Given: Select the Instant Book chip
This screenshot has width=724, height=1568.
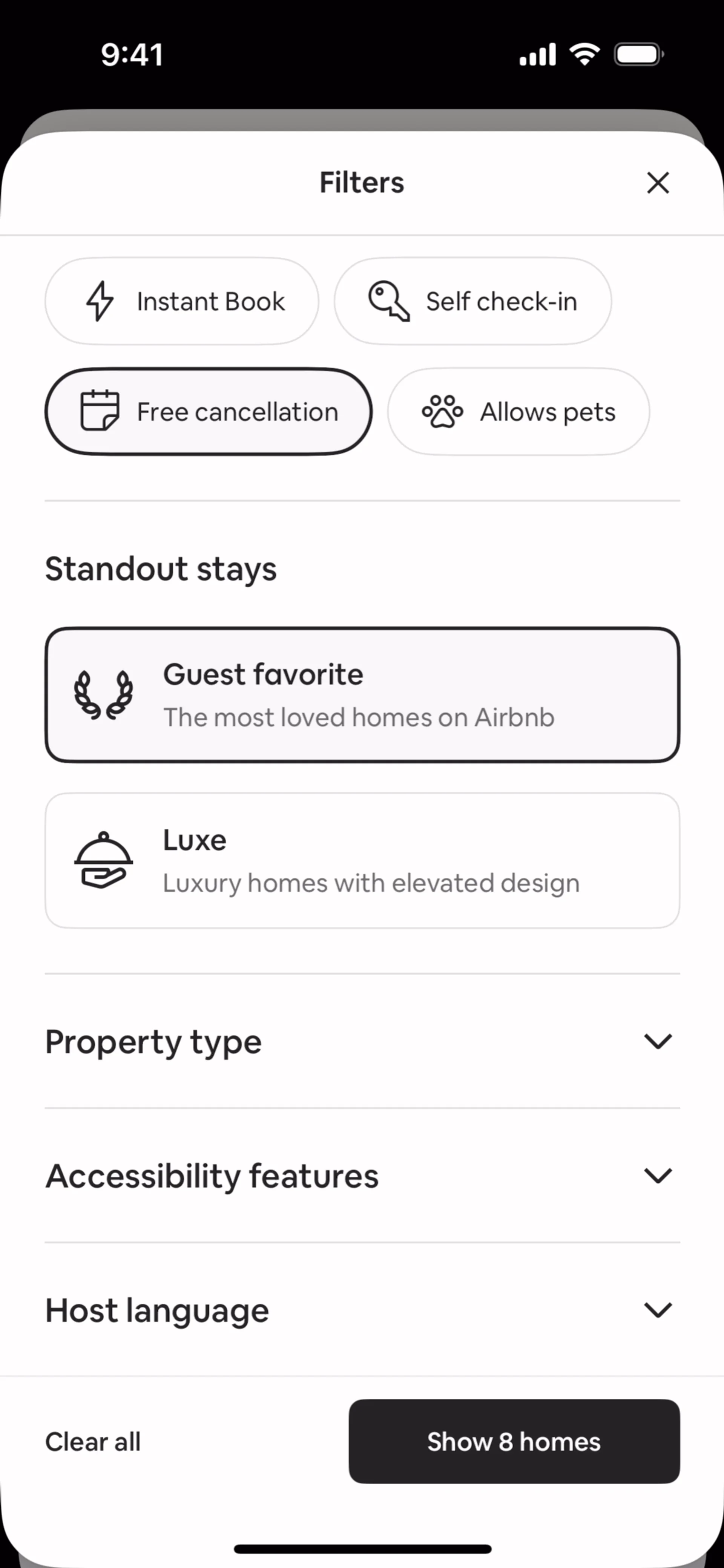Looking at the screenshot, I should tap(181, 301).
